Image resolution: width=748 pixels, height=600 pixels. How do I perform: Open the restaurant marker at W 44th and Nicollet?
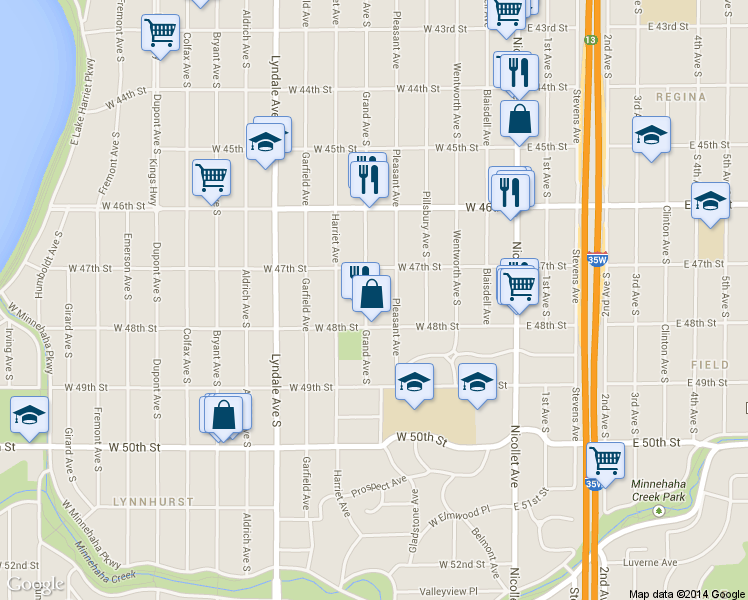(519, 72)
